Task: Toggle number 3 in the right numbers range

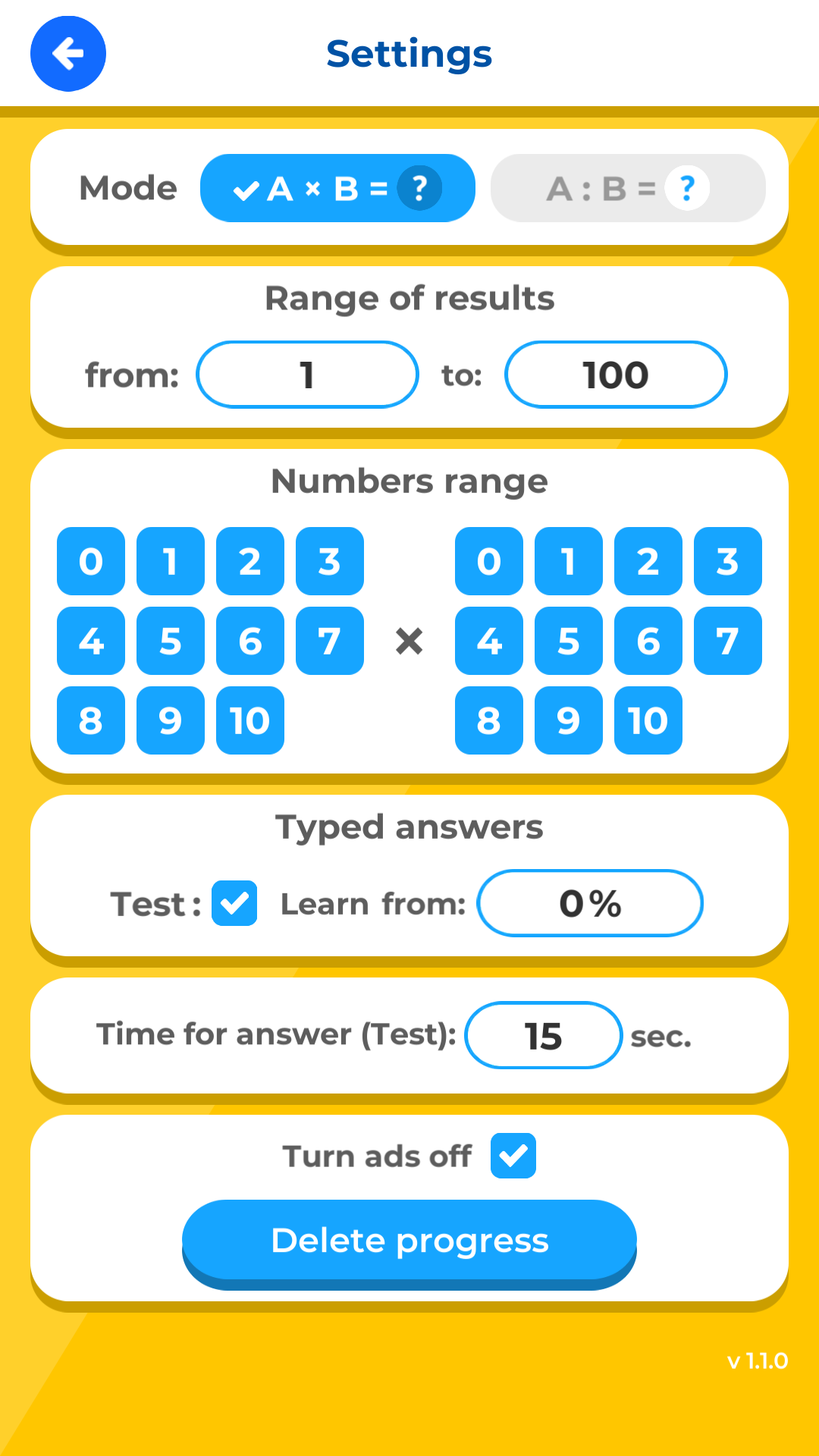Action: [x=727, y=562]
